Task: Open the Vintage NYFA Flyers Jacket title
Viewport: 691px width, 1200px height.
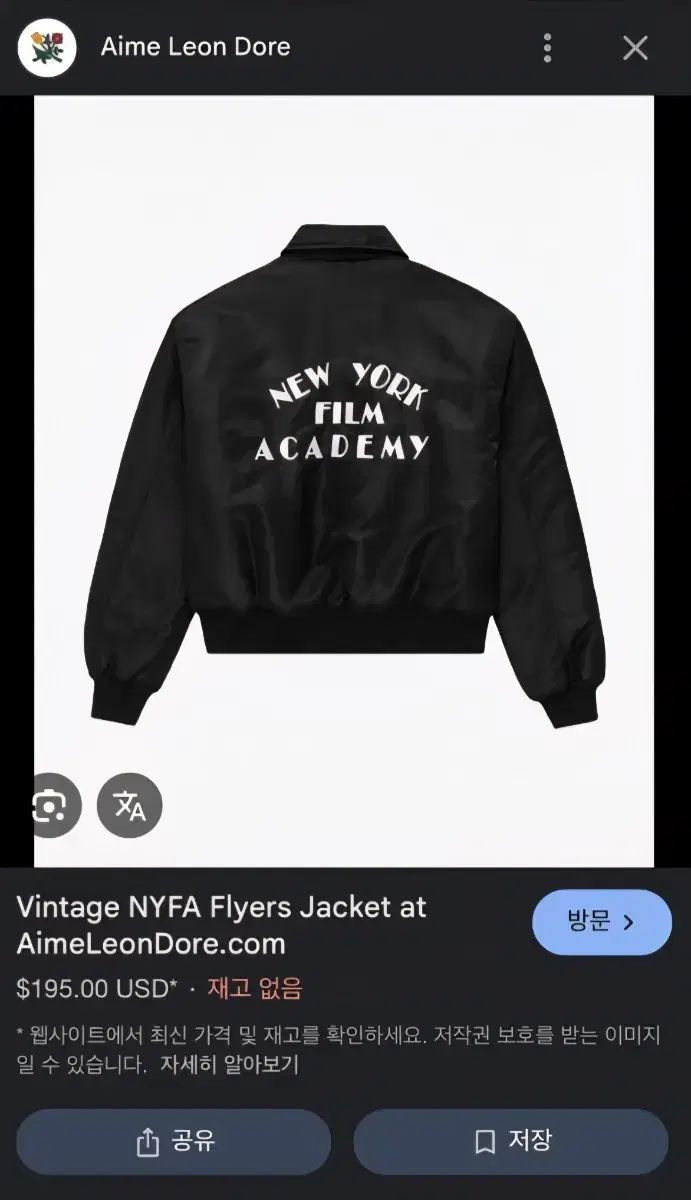Action: [221, 925]
